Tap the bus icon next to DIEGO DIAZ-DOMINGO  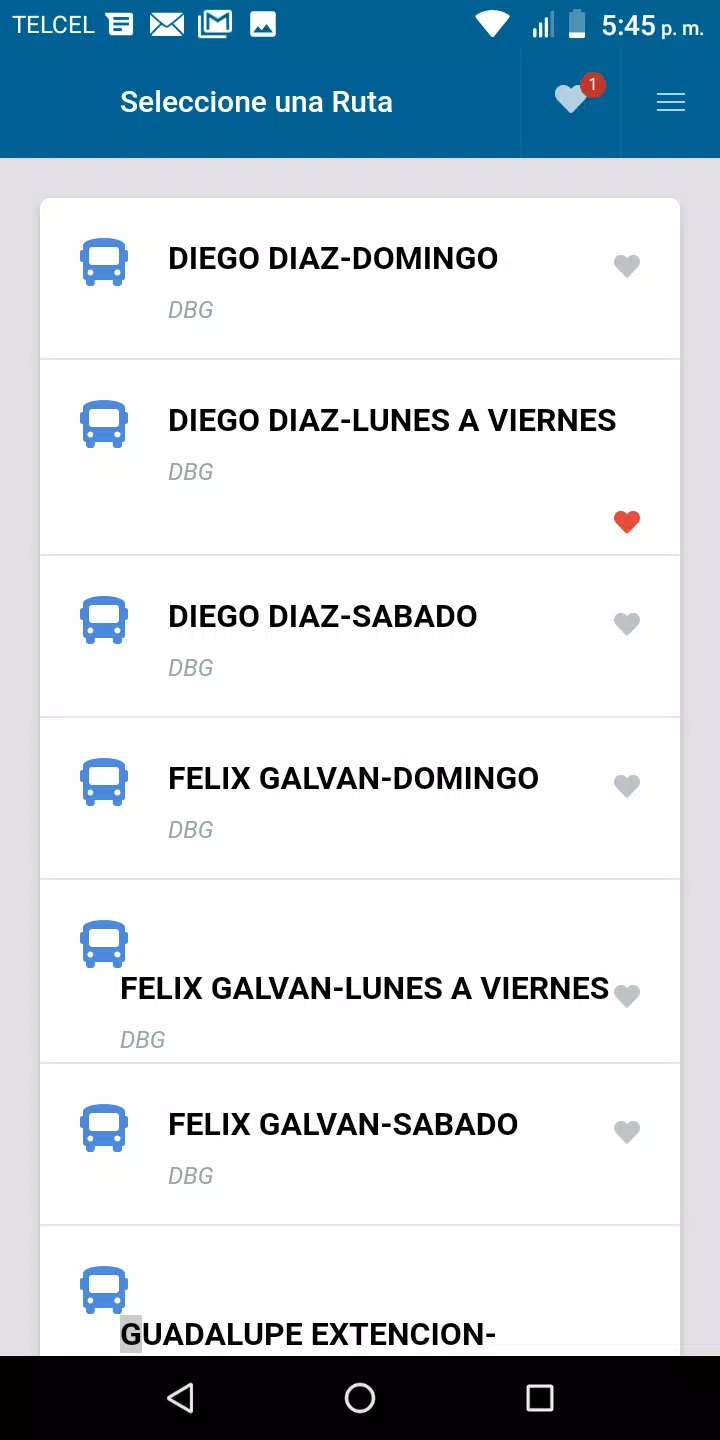point(104,261)
